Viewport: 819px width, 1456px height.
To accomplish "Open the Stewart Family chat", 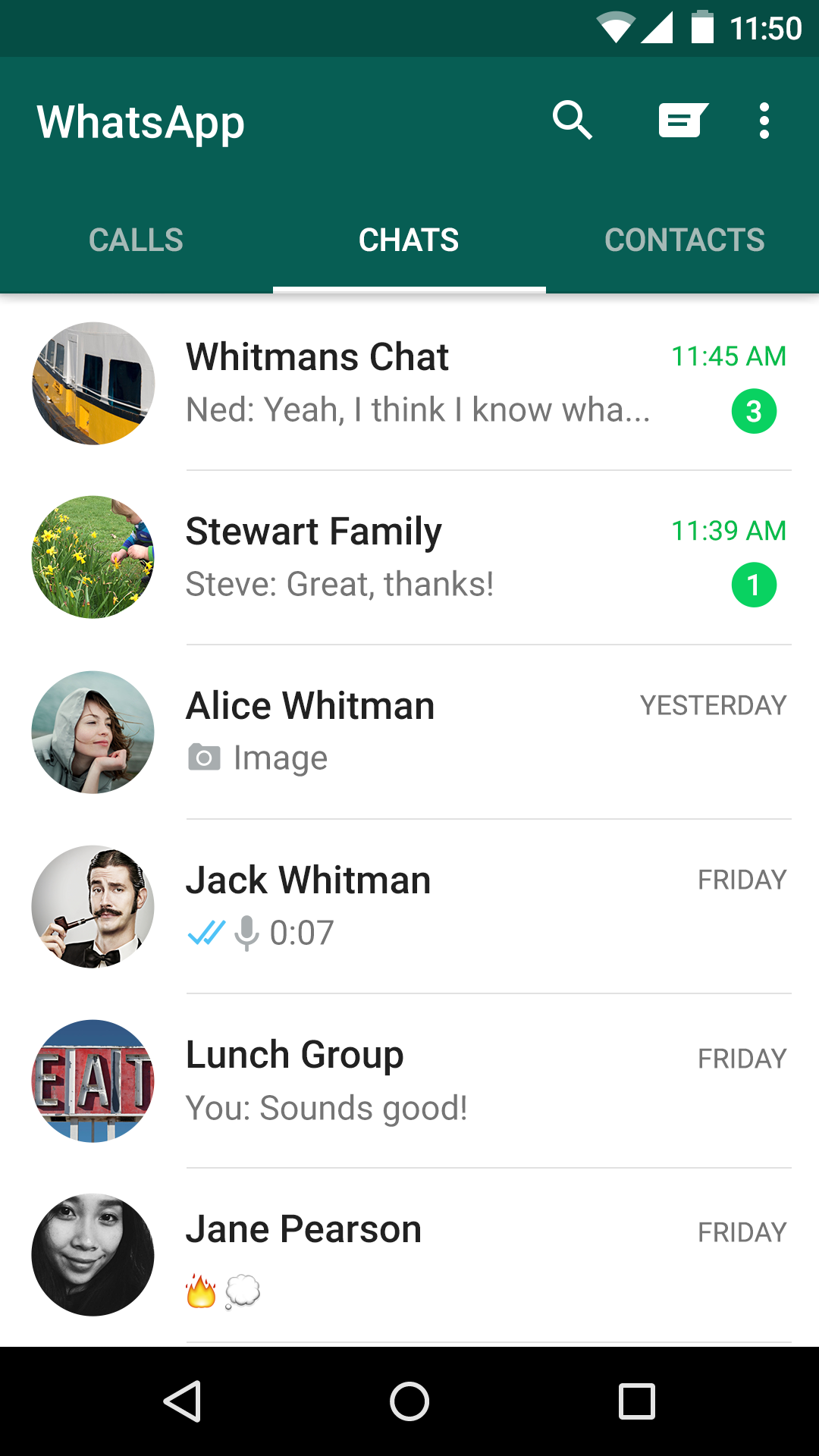I will coord(409,557).
